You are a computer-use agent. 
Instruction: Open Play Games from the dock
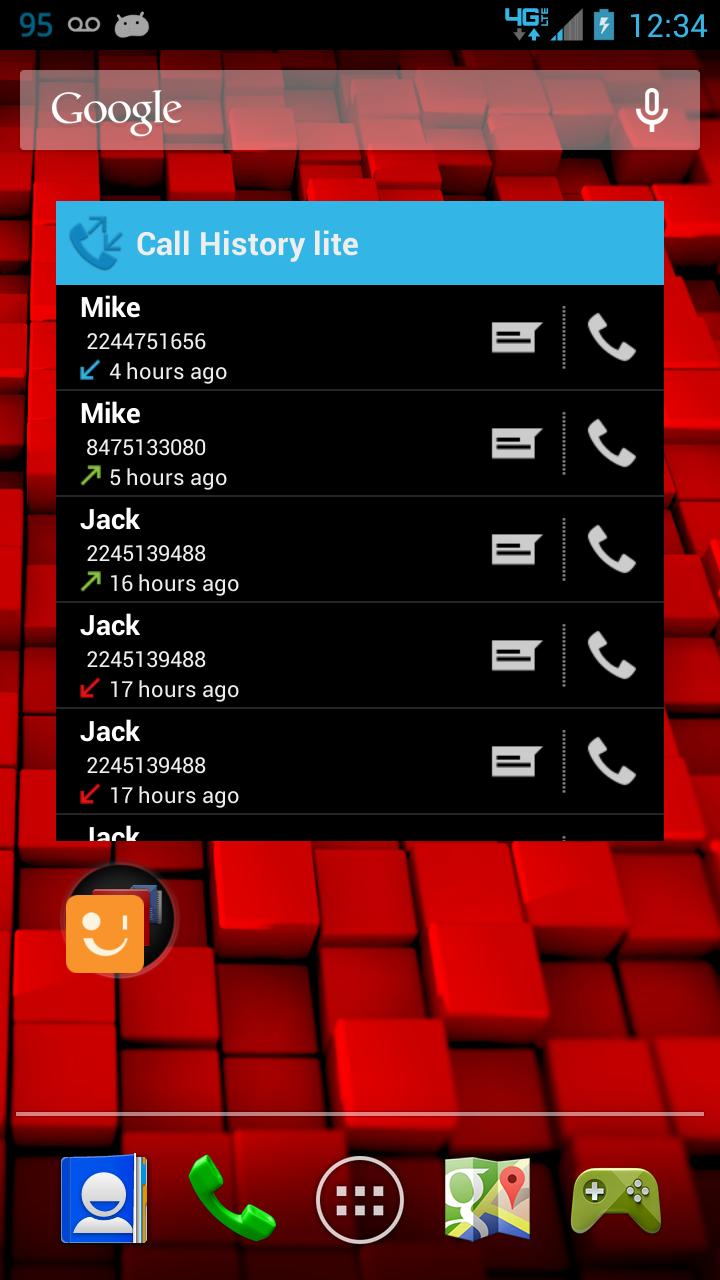click(x=616, y=1200)
